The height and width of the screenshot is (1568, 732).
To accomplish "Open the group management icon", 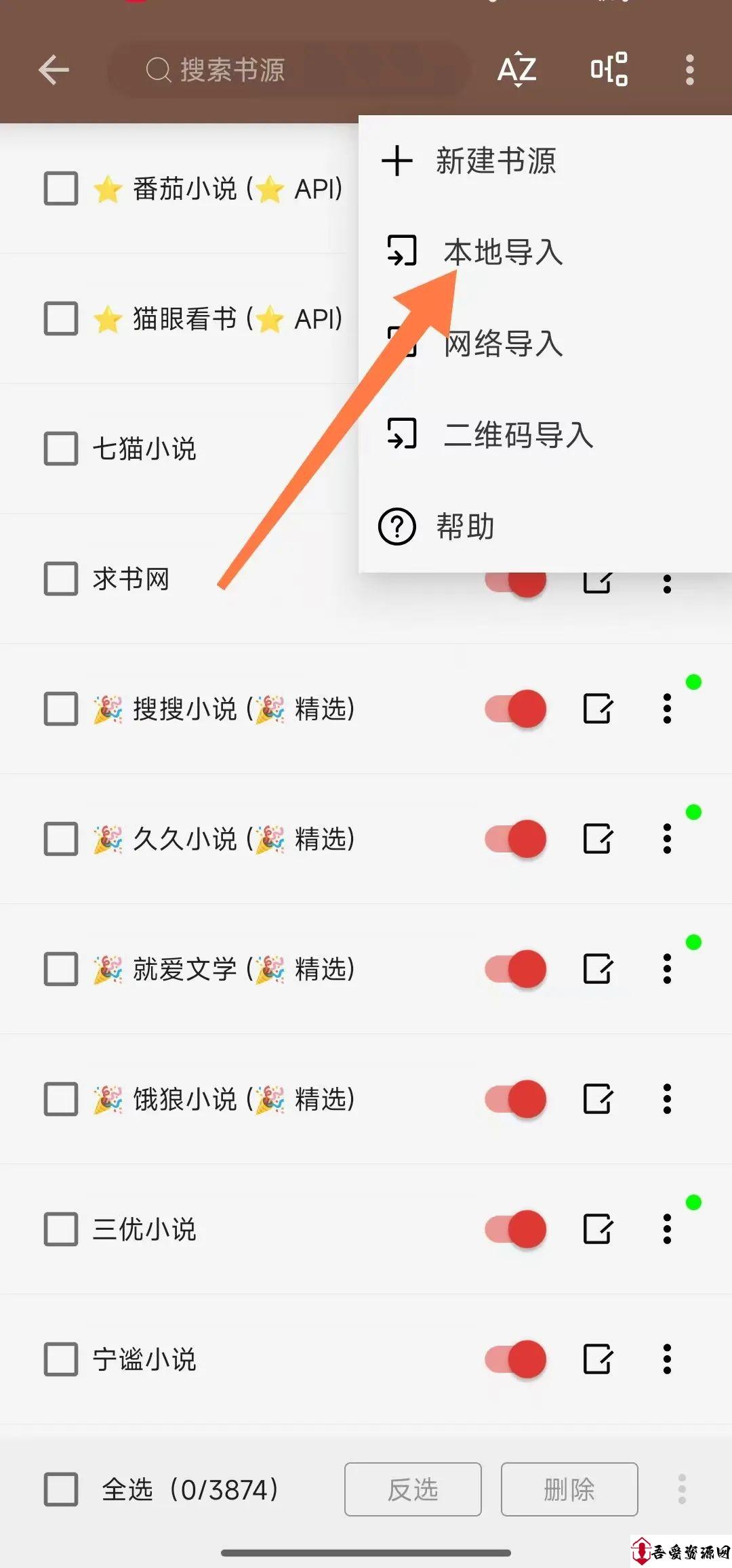I will coord(609,70).
